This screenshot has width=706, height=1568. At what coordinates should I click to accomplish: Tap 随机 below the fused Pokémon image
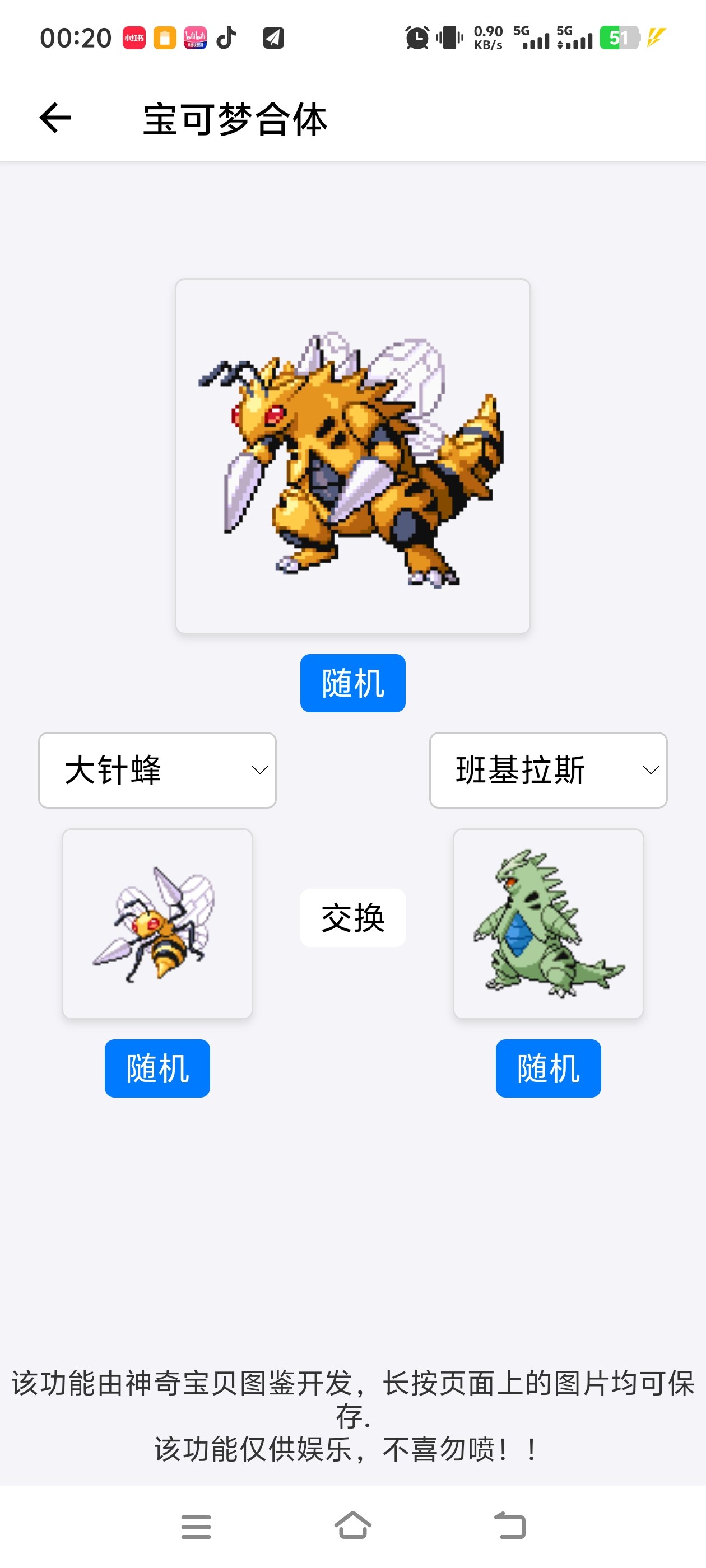pos(352,683)
